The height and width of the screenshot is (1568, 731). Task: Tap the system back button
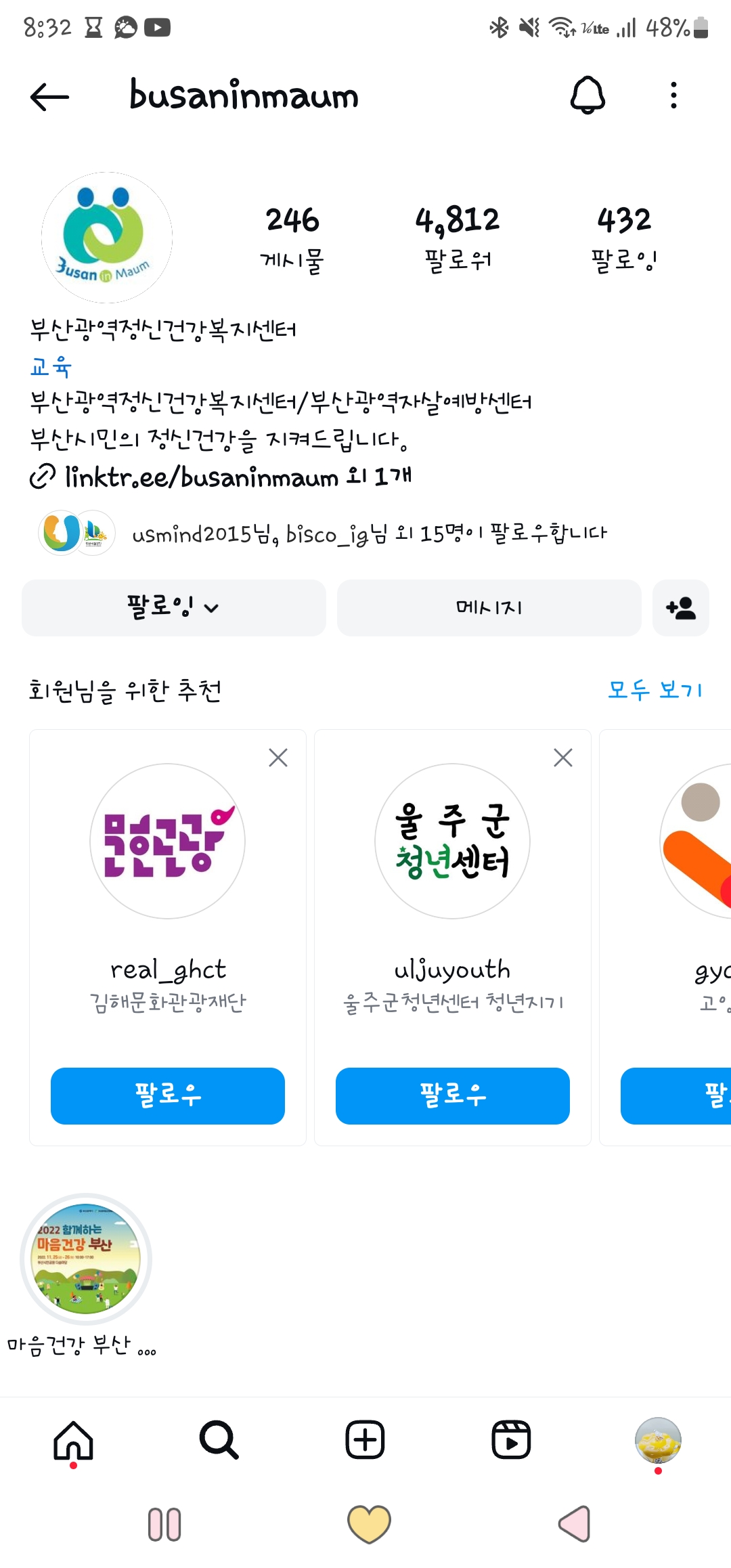[x=575, y=1524]
